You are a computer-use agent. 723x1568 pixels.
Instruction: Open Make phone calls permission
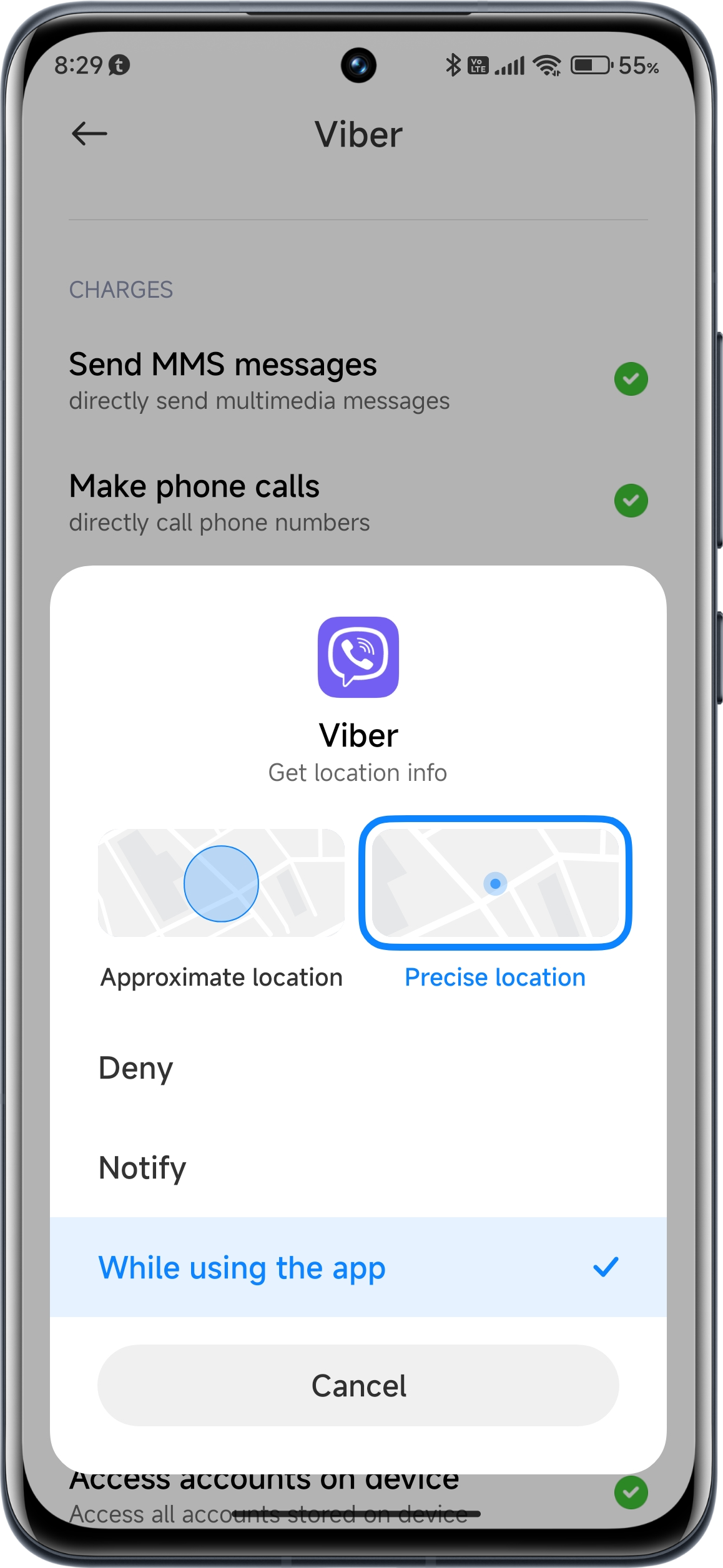358,502
